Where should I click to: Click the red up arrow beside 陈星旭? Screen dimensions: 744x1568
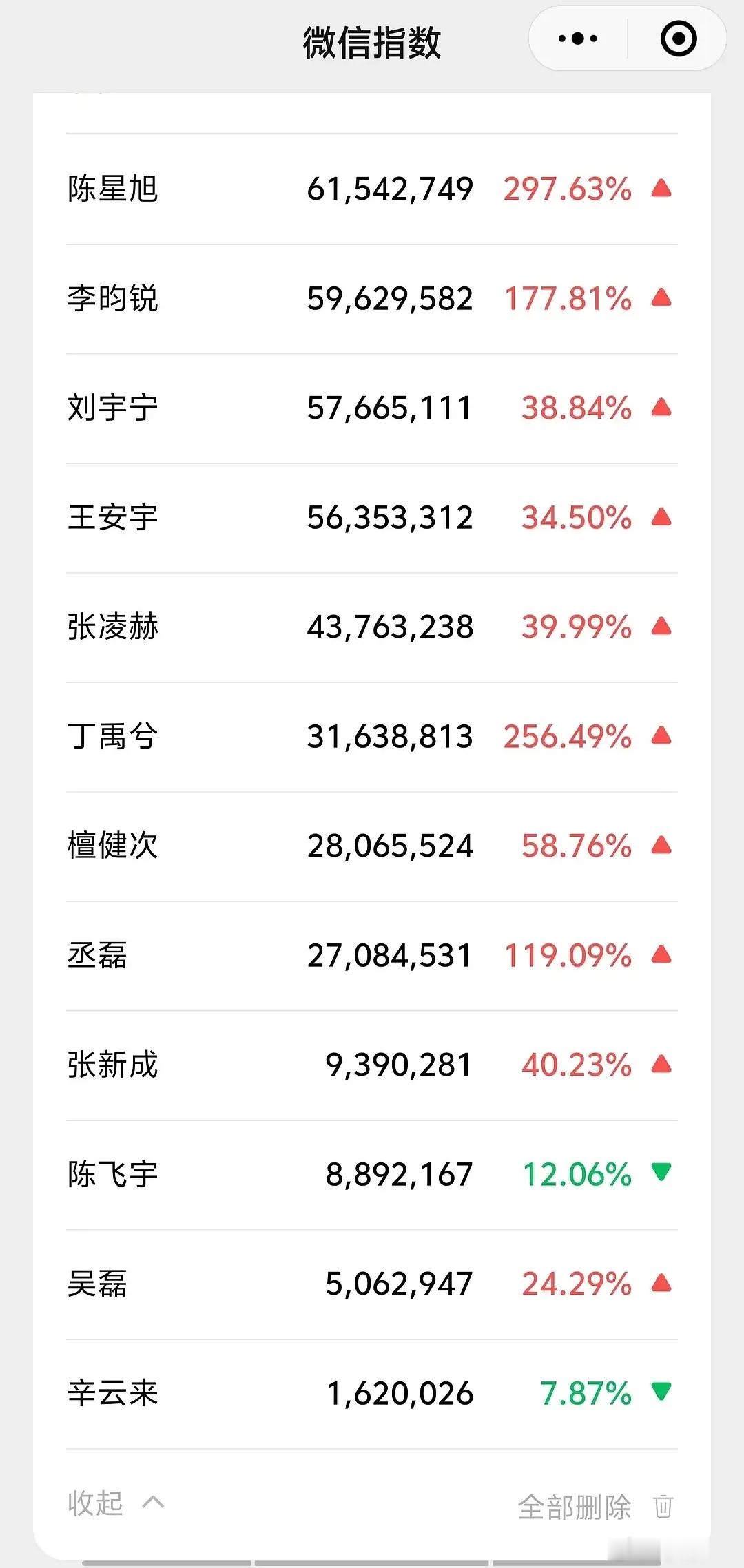click(660, 189)
